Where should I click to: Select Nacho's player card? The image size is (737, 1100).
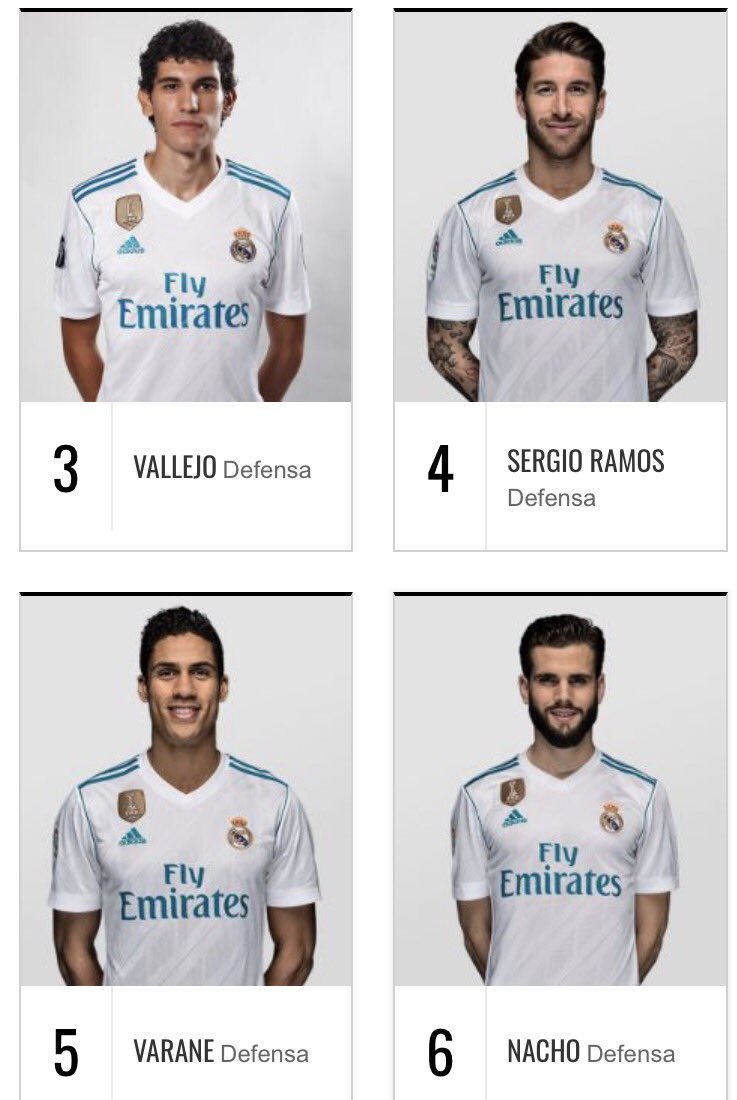(560, 840)
